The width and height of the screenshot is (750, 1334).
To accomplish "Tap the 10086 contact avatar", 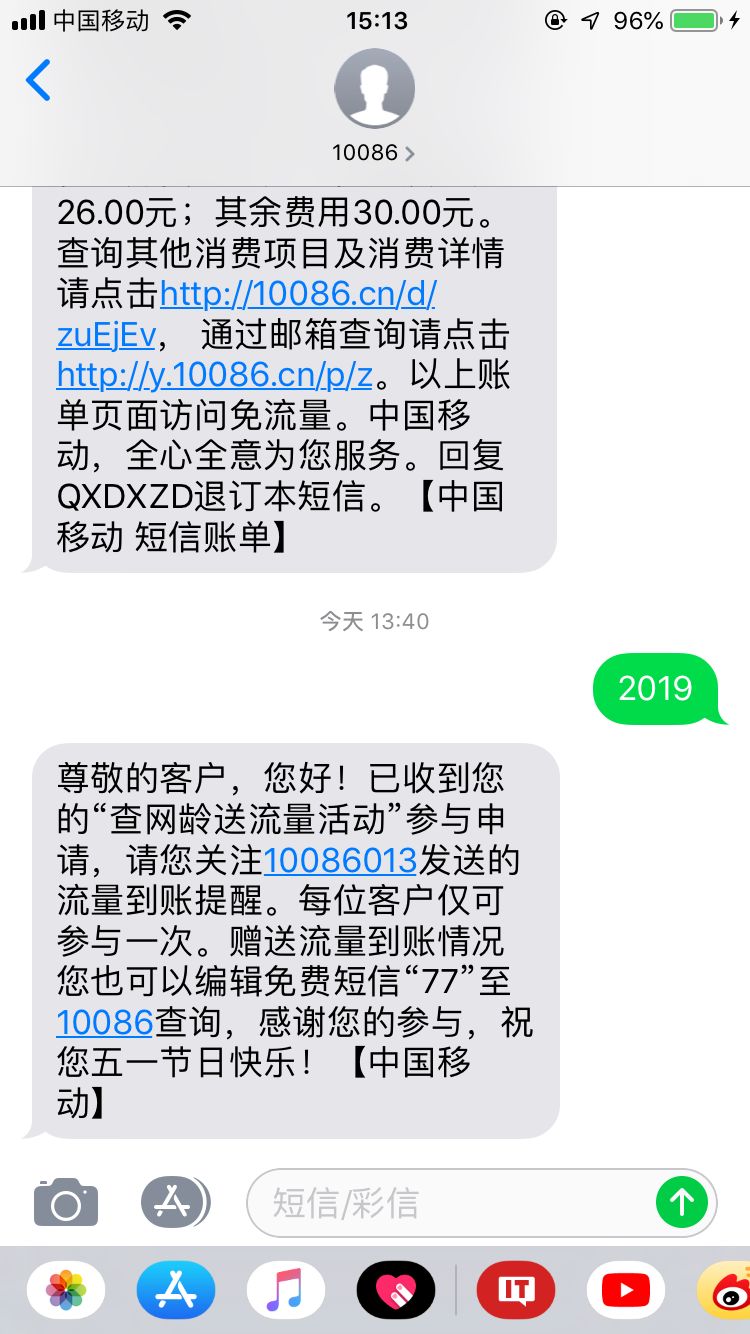I will click(374, 88).
